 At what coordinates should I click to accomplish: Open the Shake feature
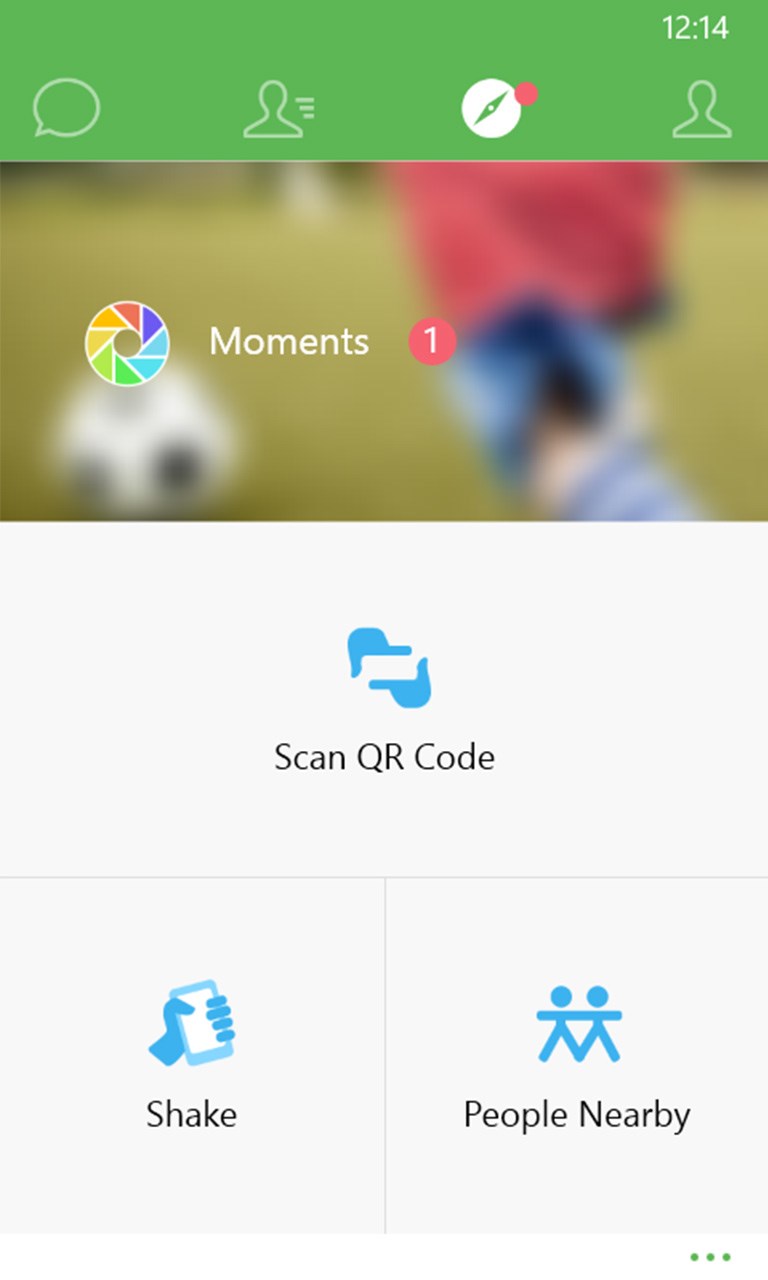192,1055
